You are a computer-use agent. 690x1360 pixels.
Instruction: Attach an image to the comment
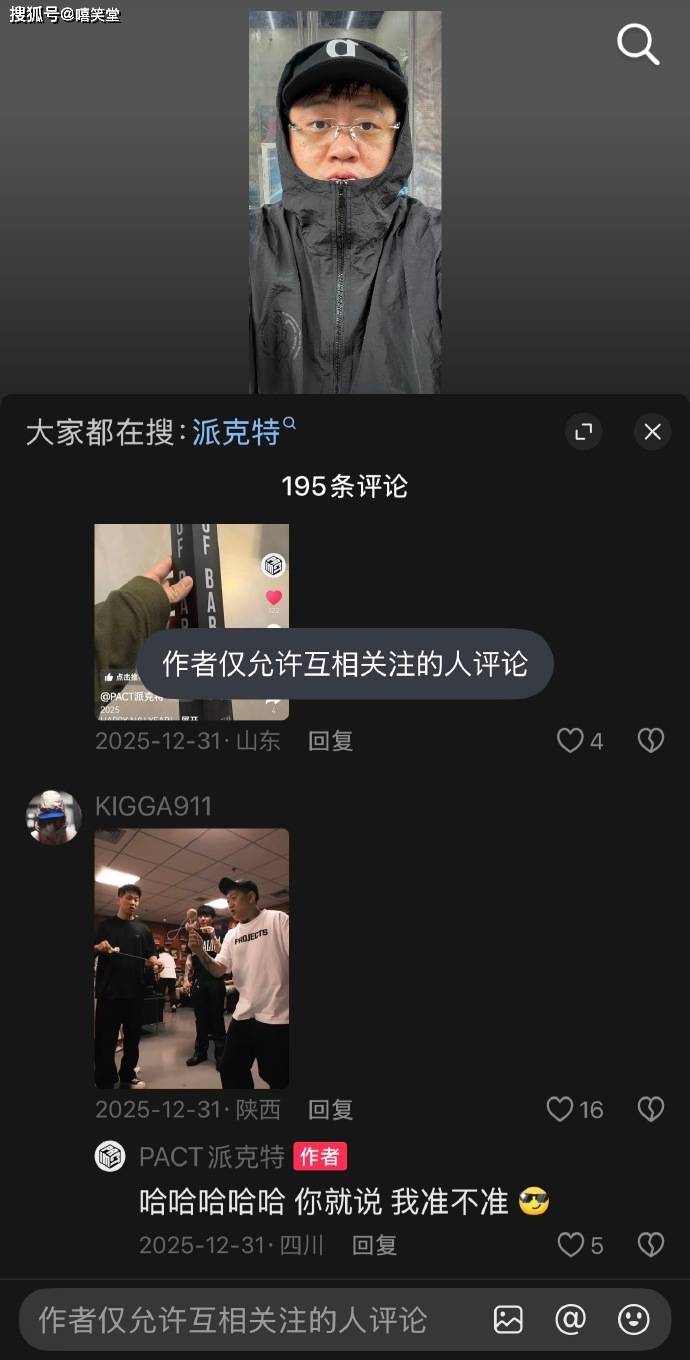coord(508,1320)
